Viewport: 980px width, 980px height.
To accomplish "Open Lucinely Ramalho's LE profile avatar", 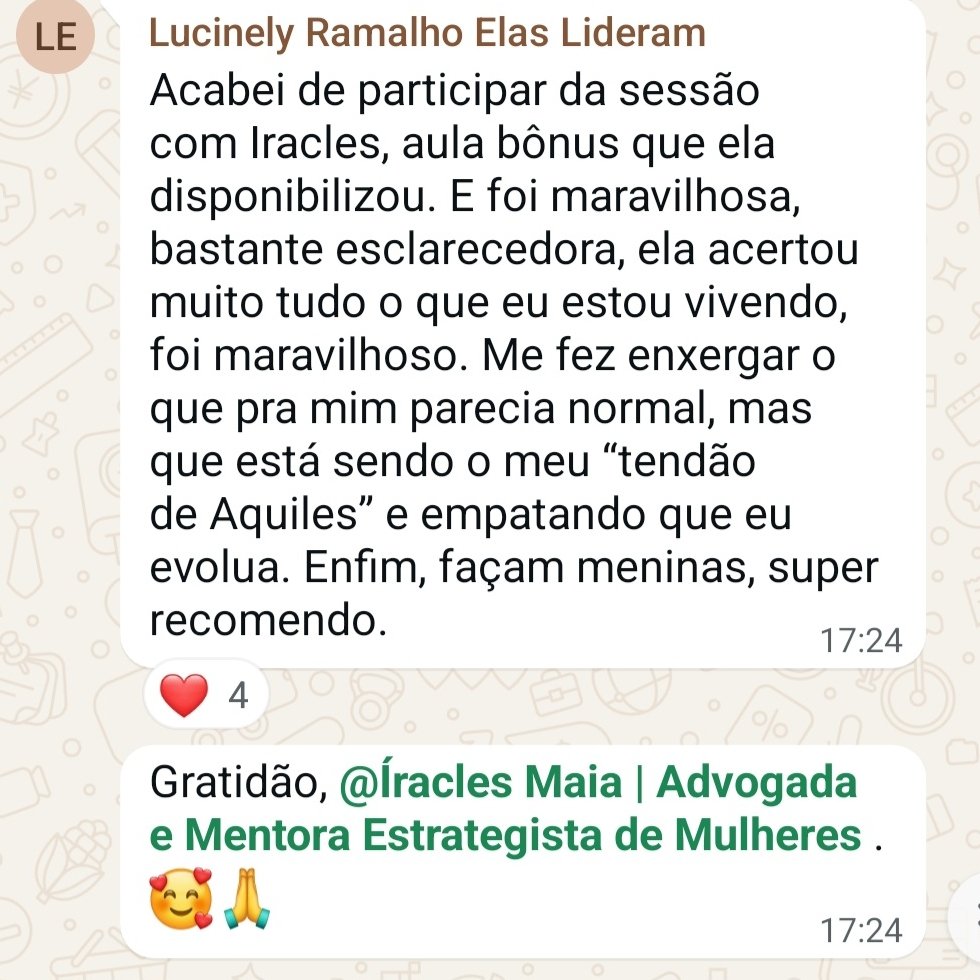I will coord(57,38).
